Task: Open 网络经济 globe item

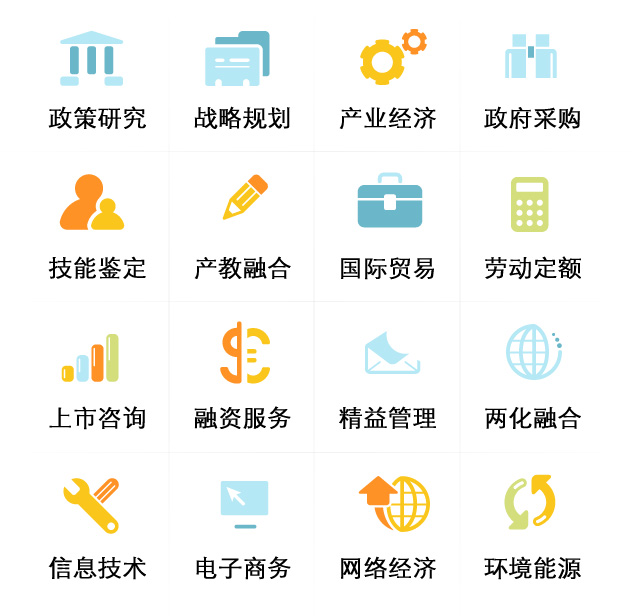Action: pos(388,530)
